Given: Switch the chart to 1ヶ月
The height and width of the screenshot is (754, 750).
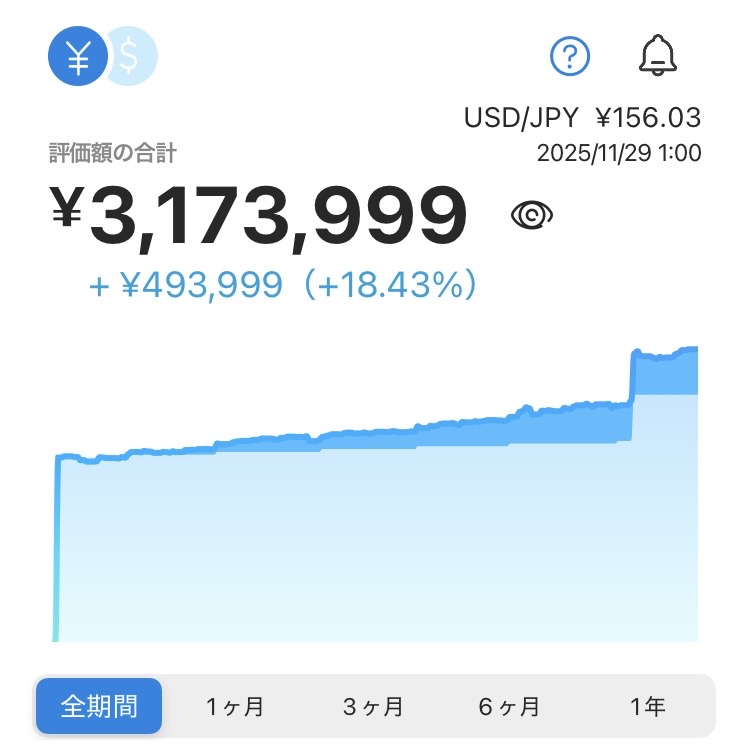Looking at the screenshot, I should pyautogui.click(x=235, y=707).
